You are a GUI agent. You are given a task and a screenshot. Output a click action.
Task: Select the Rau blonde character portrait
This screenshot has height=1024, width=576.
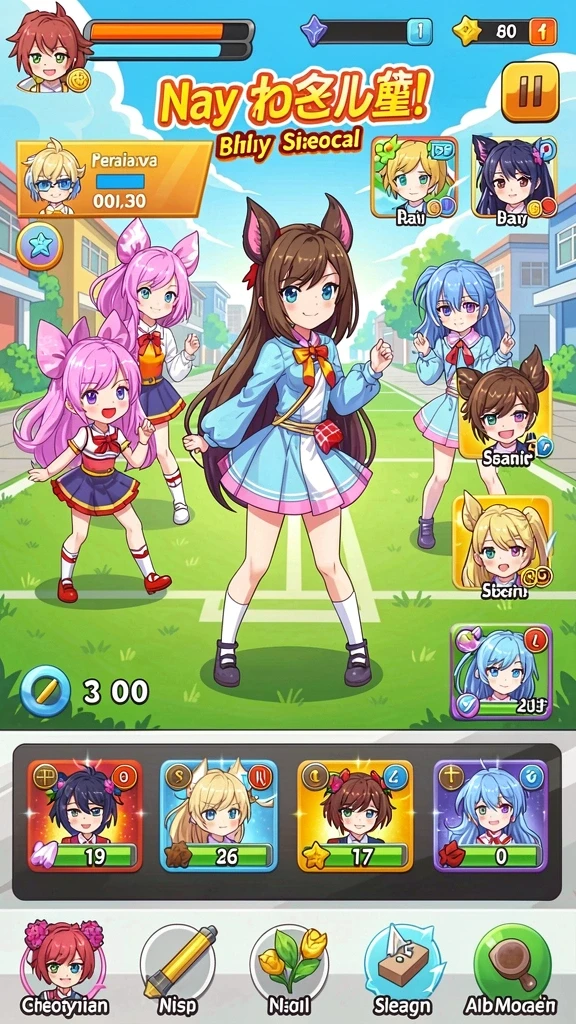point(414,177)
